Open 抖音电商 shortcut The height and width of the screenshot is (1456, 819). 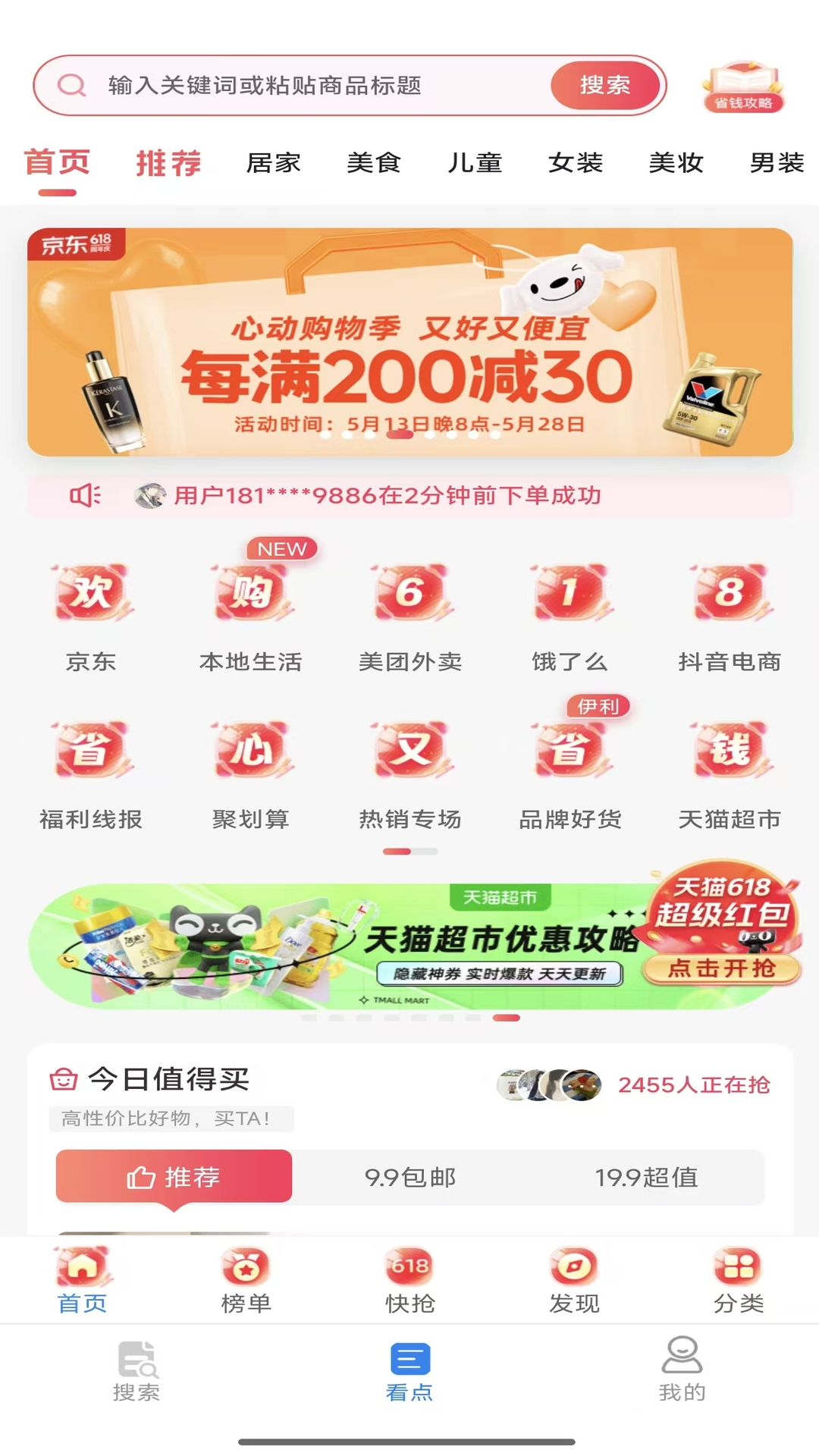point(730,595)
